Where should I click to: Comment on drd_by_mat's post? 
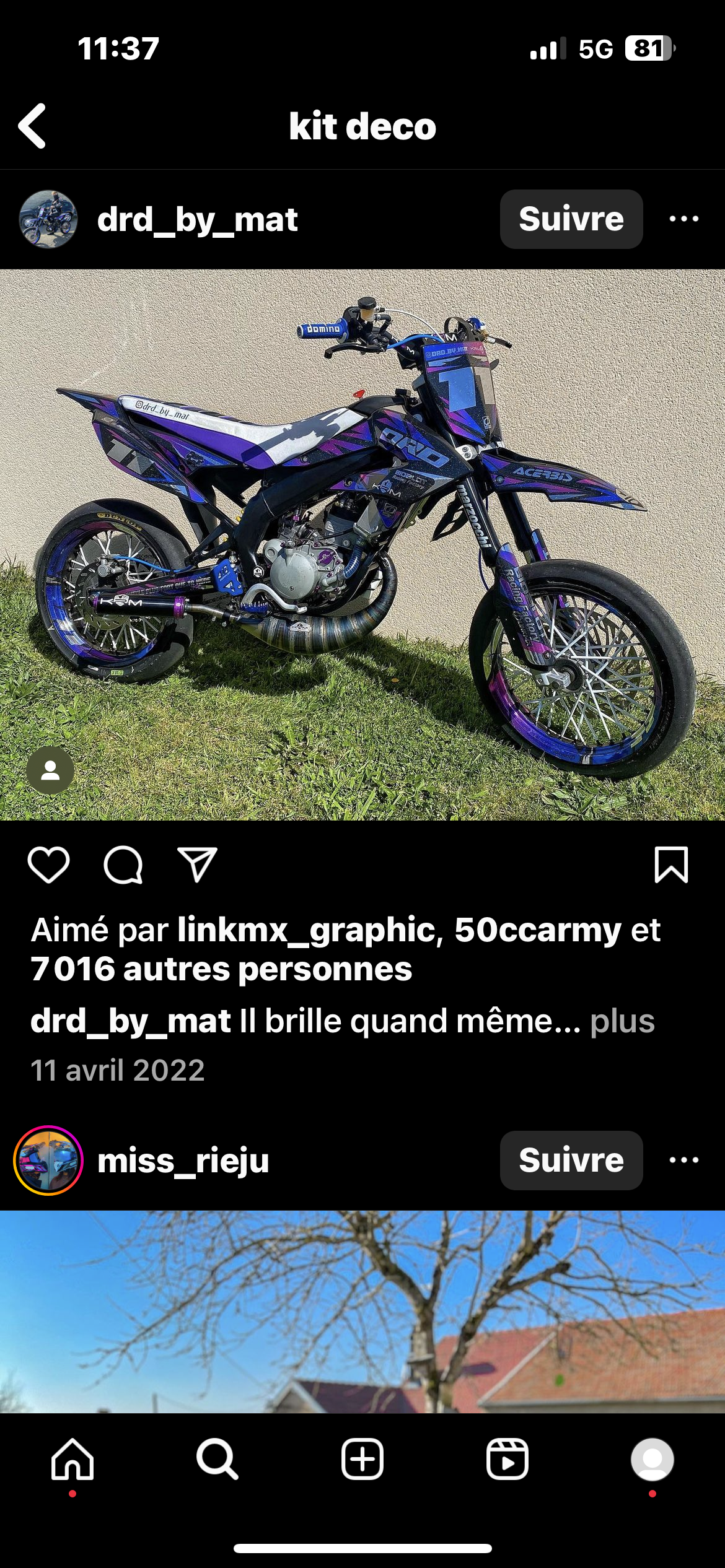click(x=123, y=865)
